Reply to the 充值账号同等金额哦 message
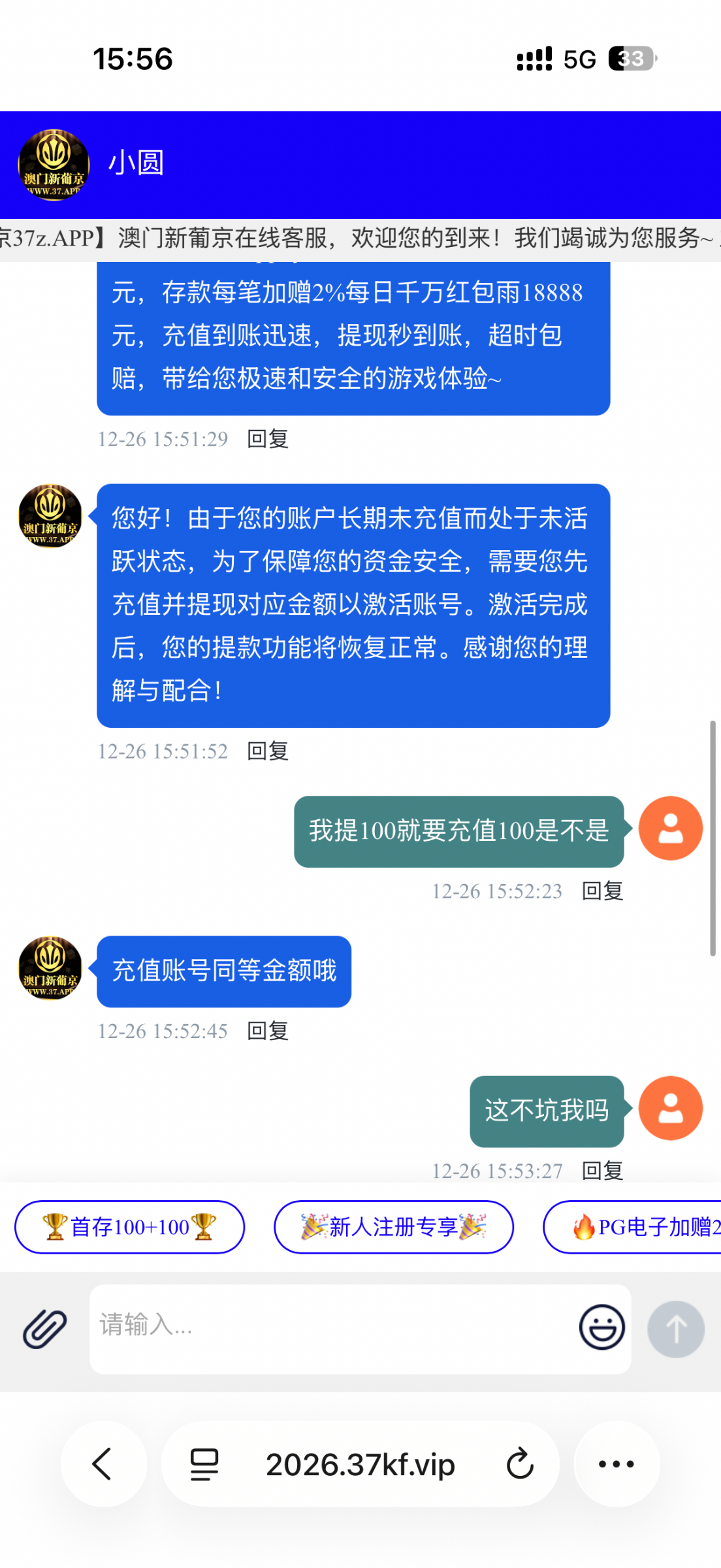The image size is (721, 1568). (268, 1031)
